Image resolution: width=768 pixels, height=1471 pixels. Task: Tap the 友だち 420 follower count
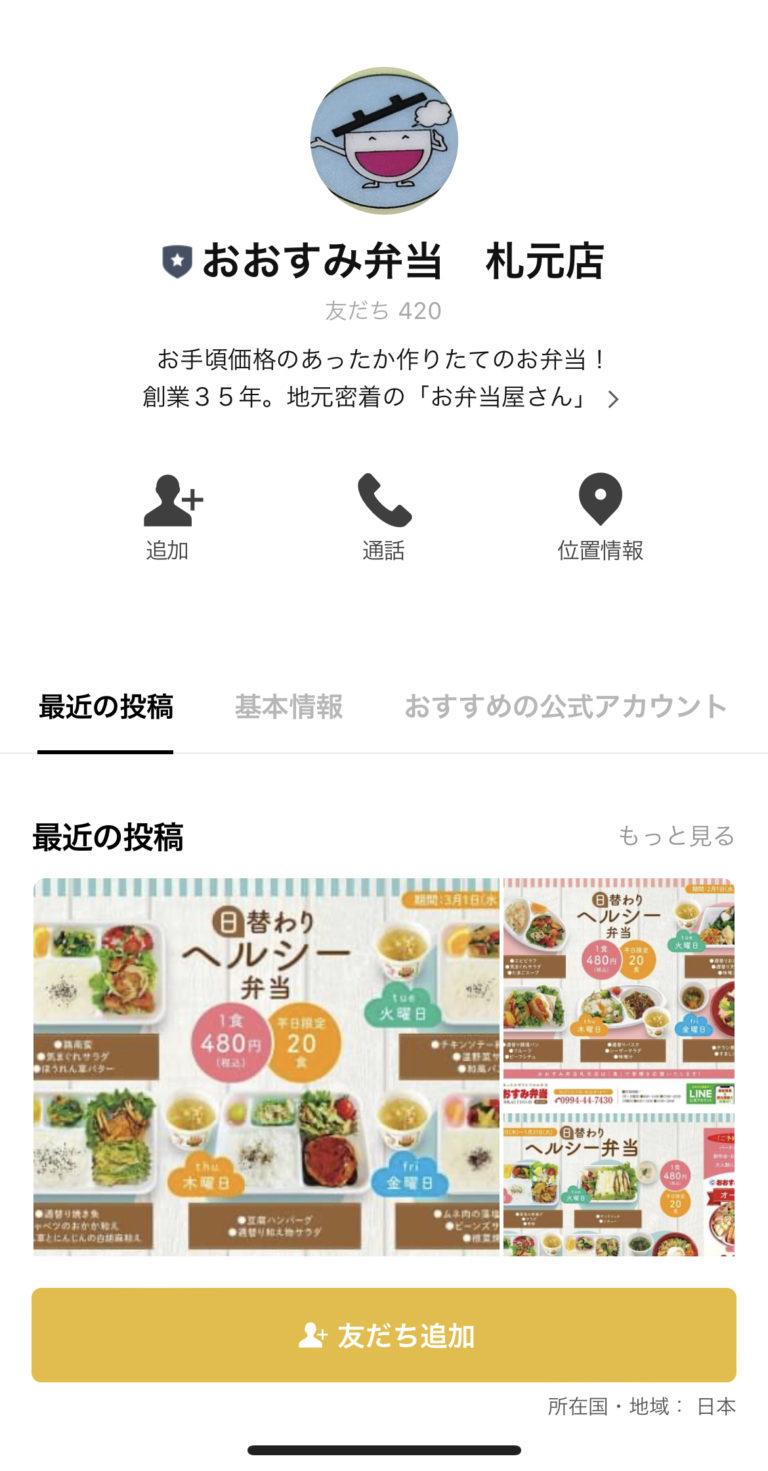(x=384, y=311)
